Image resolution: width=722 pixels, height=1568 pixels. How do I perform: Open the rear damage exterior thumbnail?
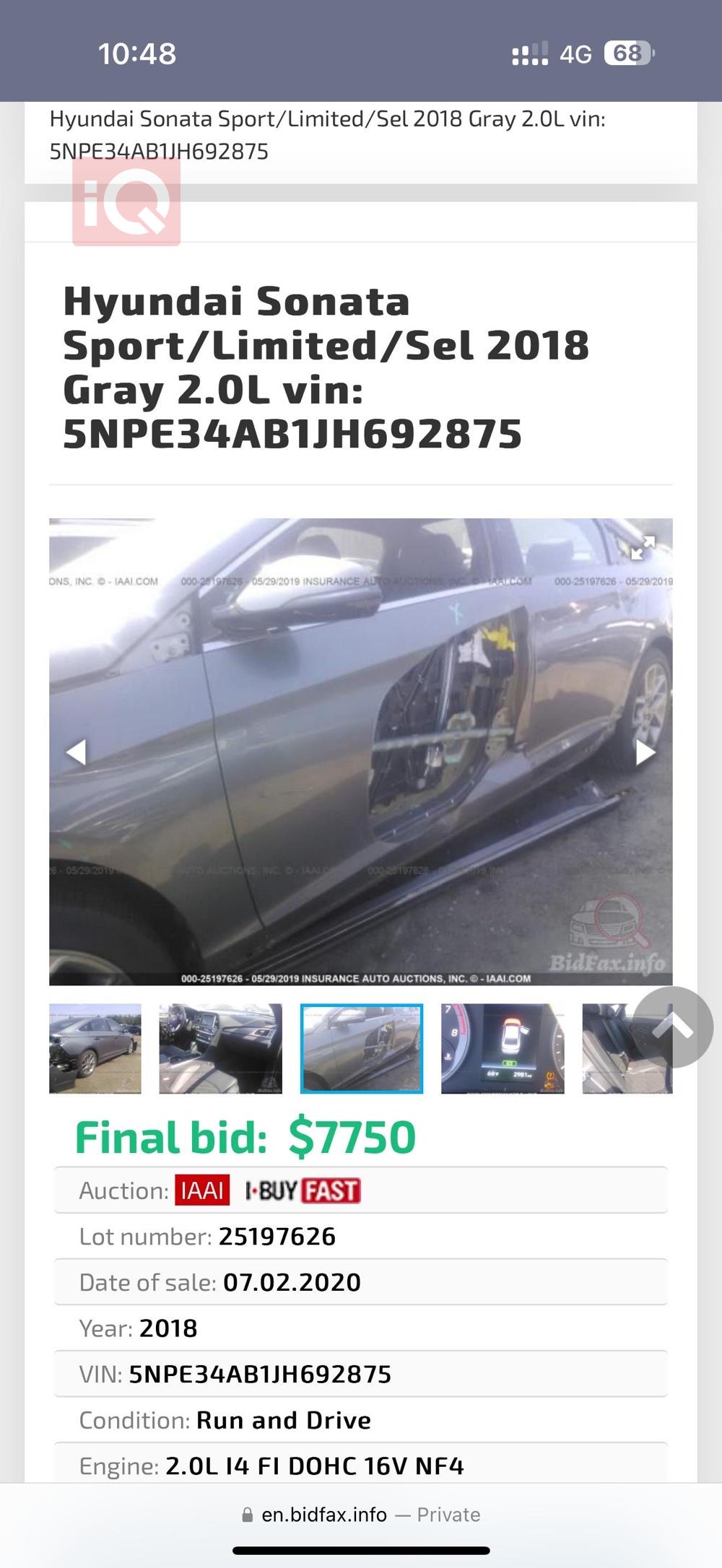[95, 1047]
